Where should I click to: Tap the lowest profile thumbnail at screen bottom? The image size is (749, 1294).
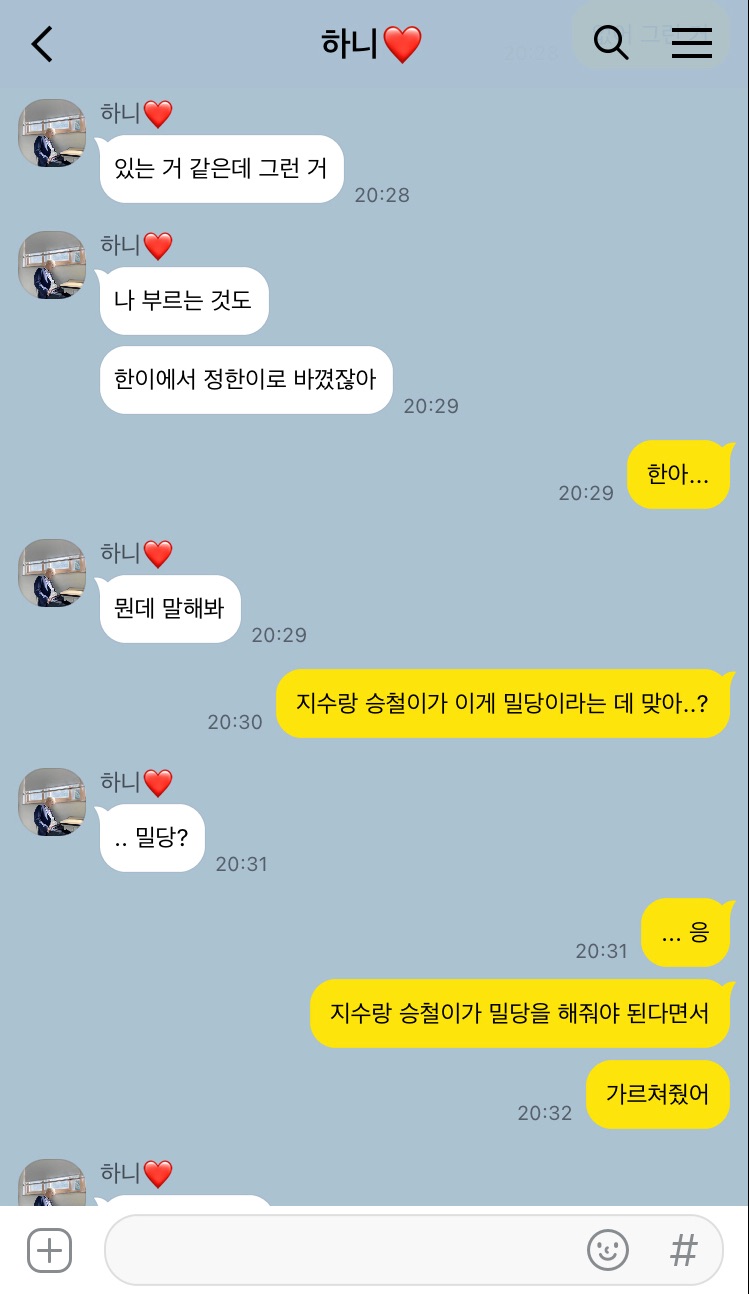coord(51,1190)
